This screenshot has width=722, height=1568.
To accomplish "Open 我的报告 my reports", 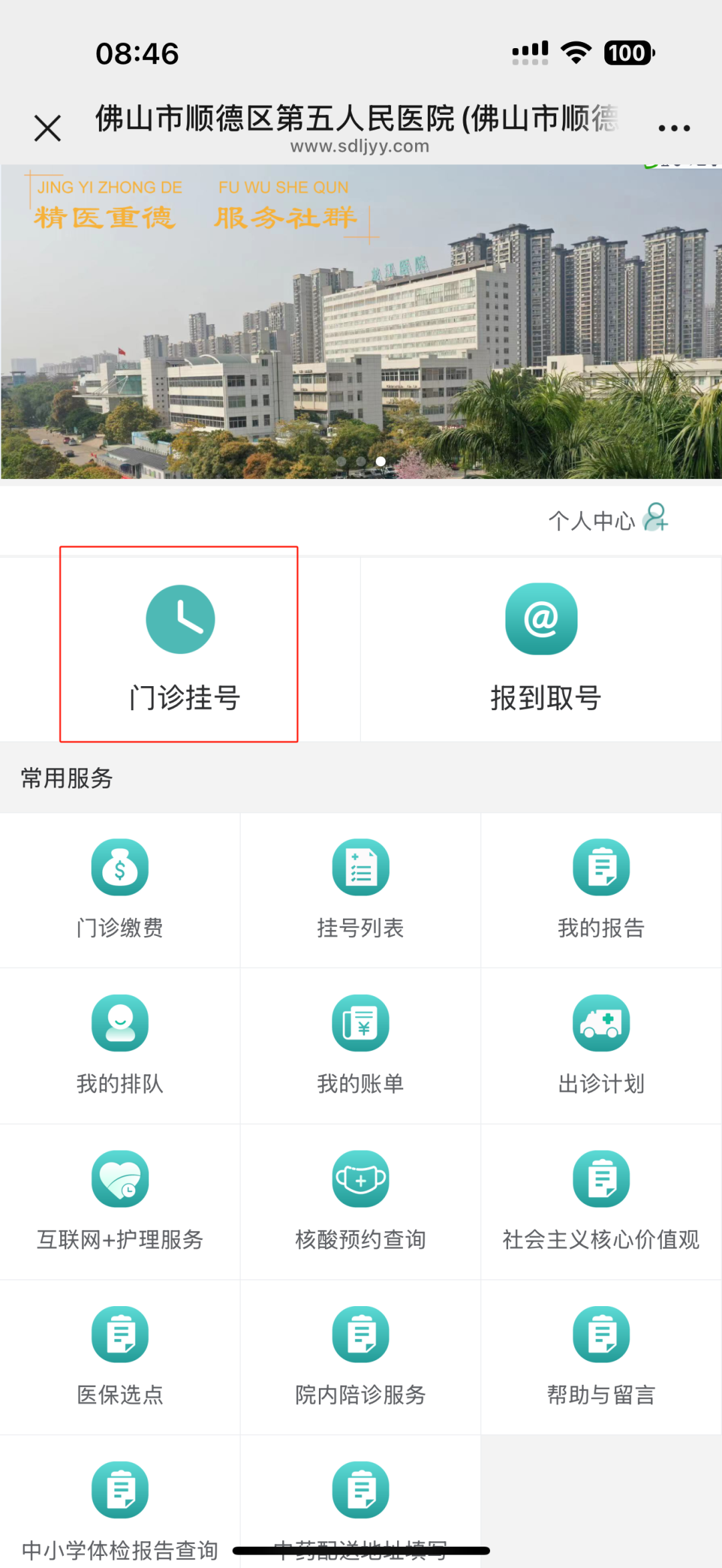I will 601,889.
